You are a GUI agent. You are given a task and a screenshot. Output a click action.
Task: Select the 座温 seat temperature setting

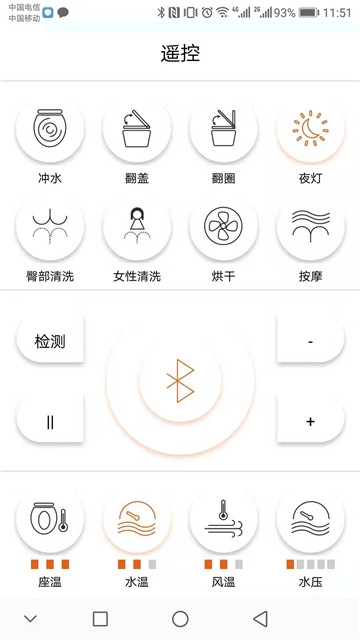50,519
